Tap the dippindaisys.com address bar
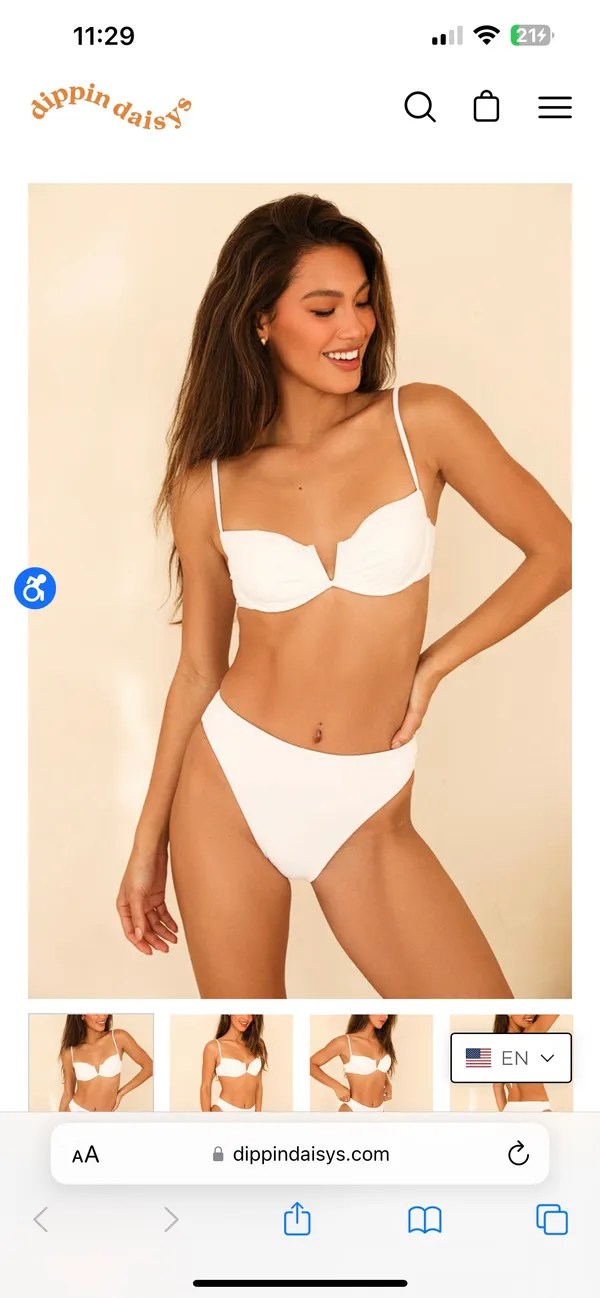This screenshot has height=1298, width=600. pyautogui.click(x=300, y=1154)
